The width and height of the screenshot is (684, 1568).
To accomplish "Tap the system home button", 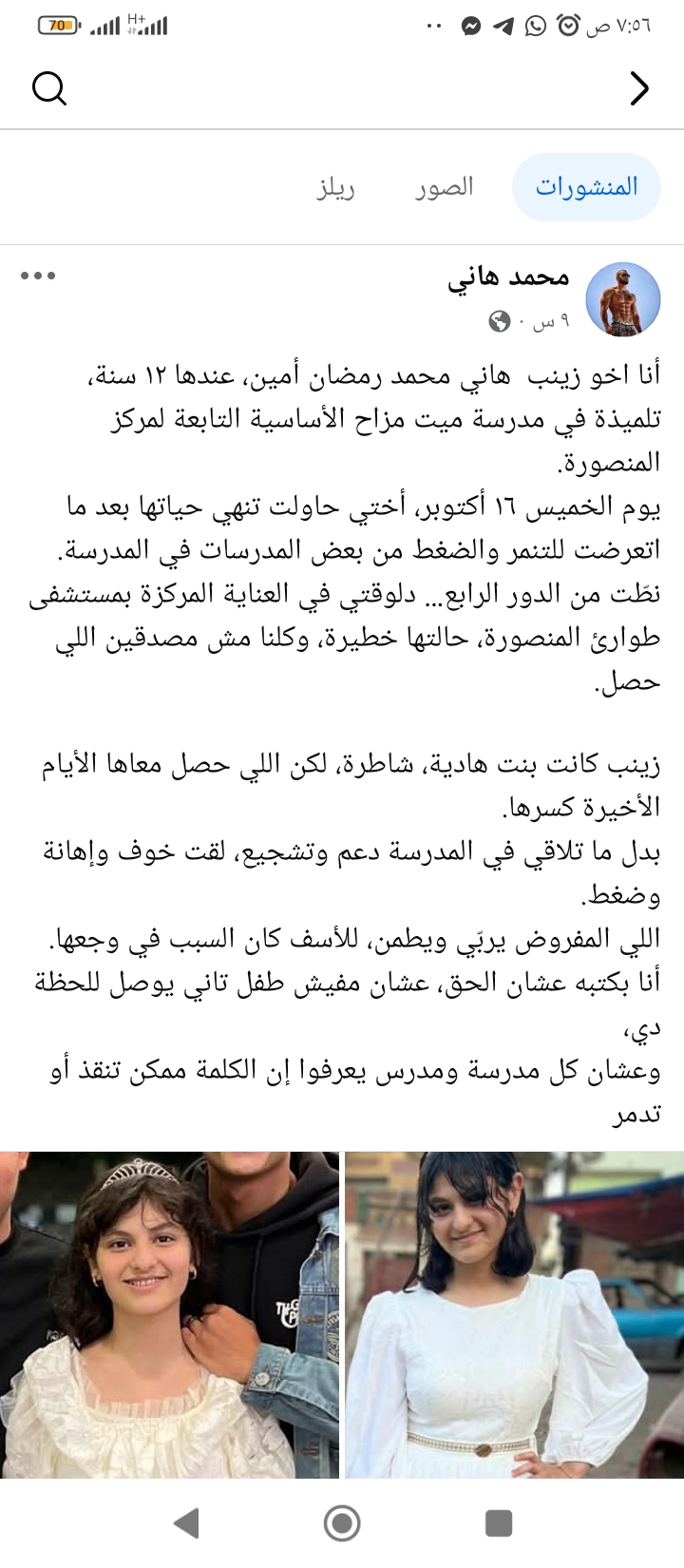I will click(x=342, y=1523).
